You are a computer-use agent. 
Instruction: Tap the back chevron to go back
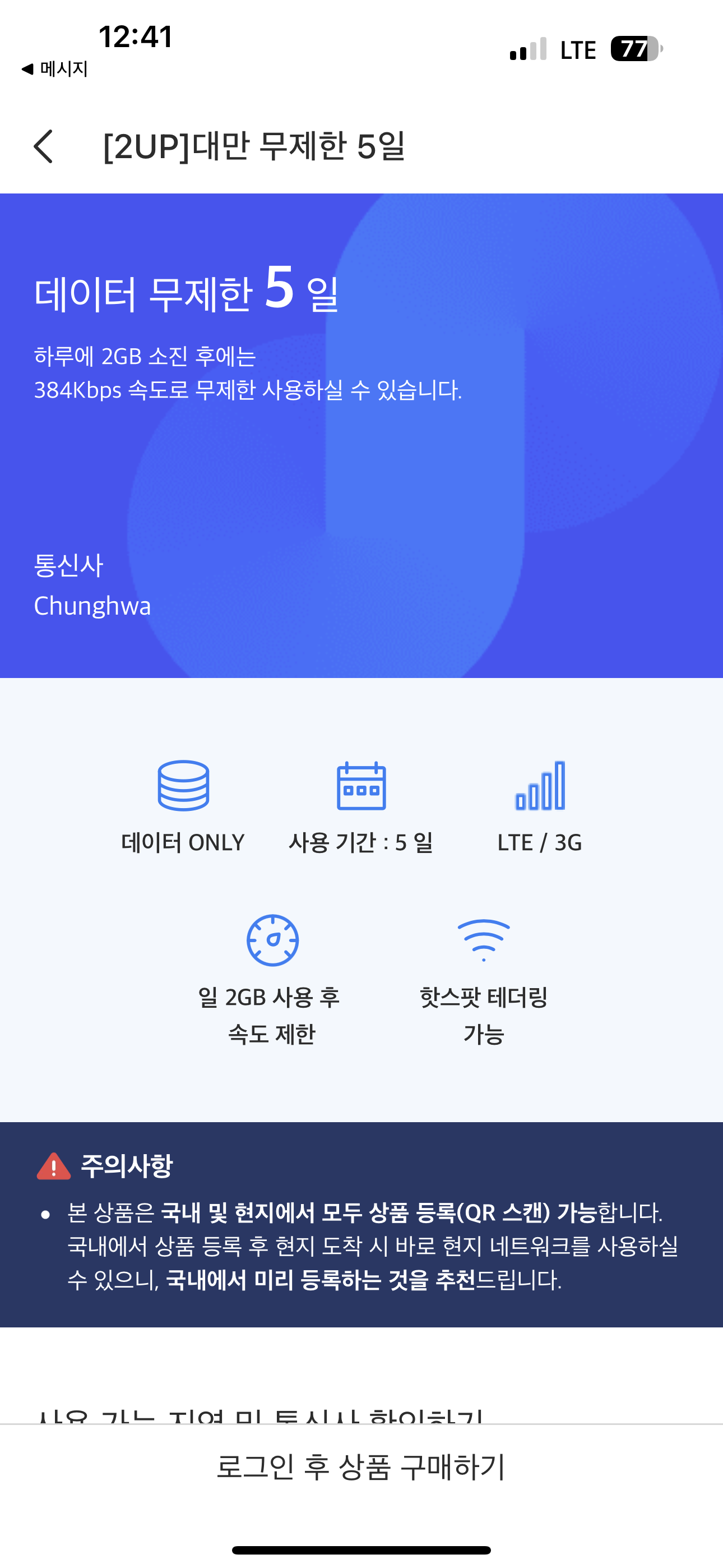point(44,146)
